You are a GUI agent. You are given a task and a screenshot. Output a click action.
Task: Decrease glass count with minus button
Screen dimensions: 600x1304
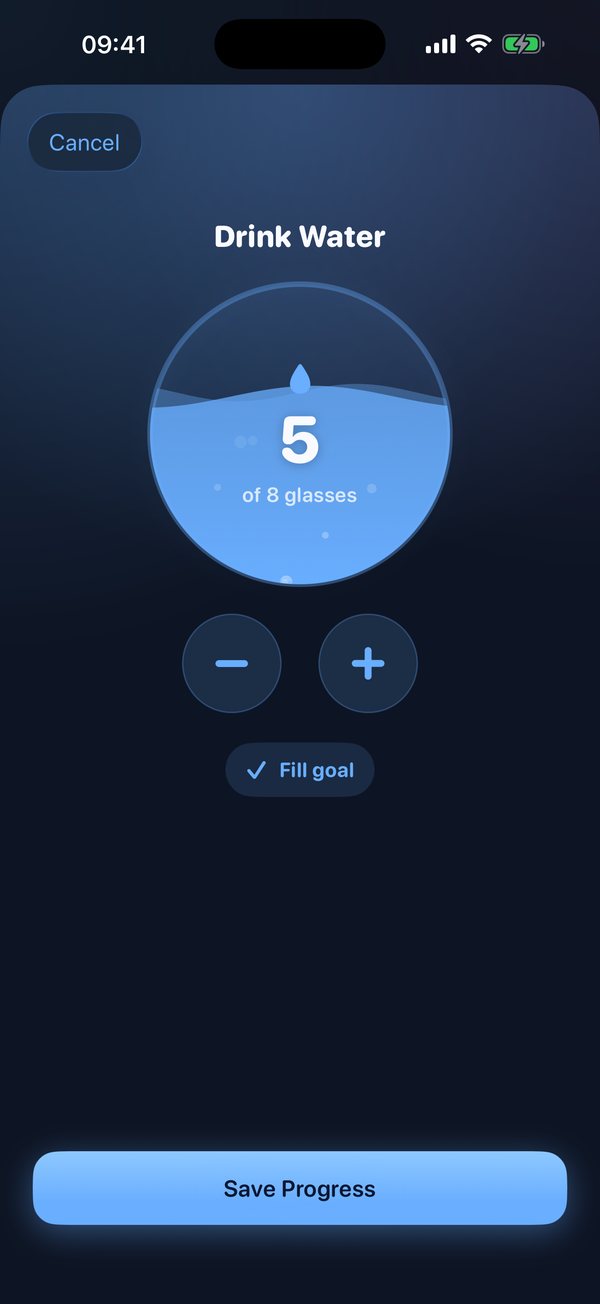pyautogui.click(x=232, y=663)
